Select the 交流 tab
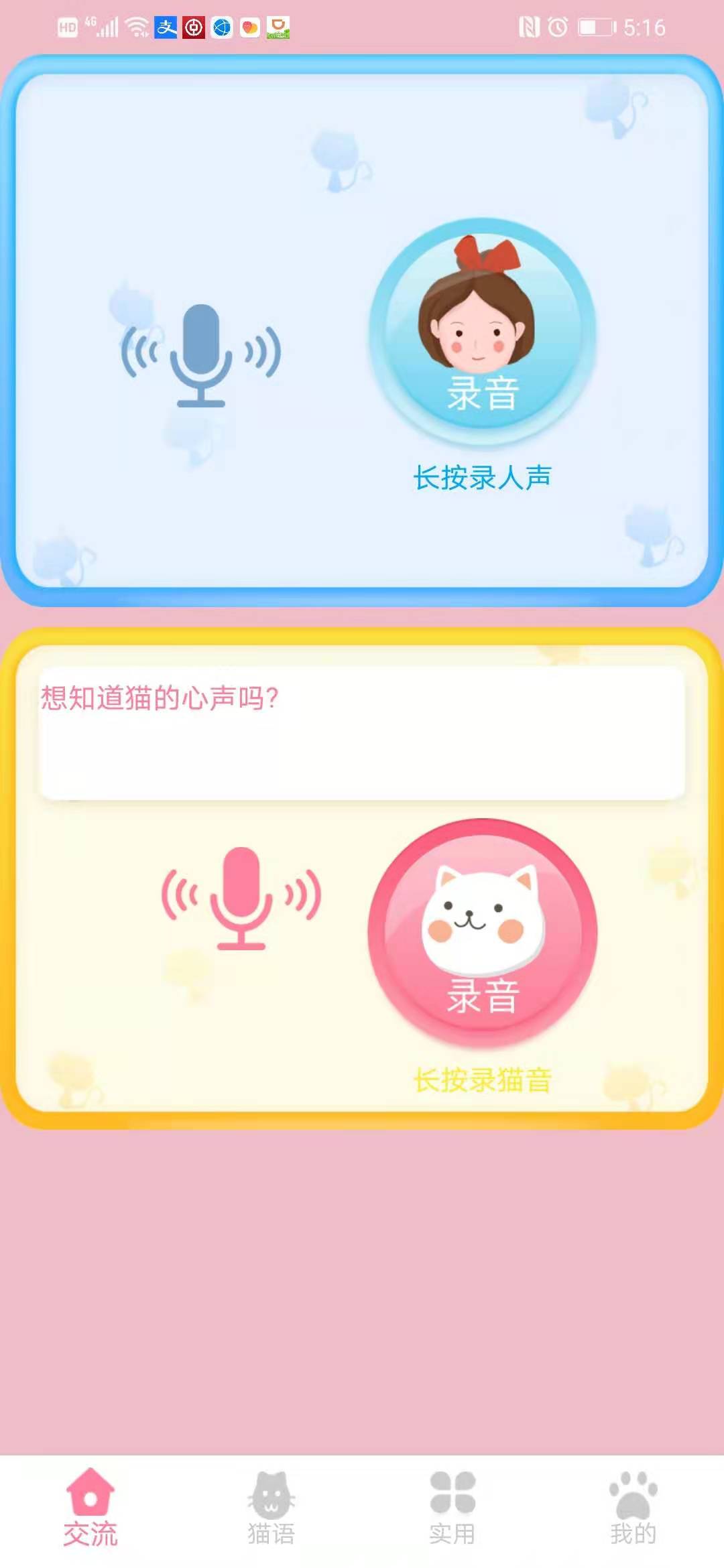Image resolution: width=724 pixels, height=1568 pixels. pyautogui.click(x=90, y=1509)
